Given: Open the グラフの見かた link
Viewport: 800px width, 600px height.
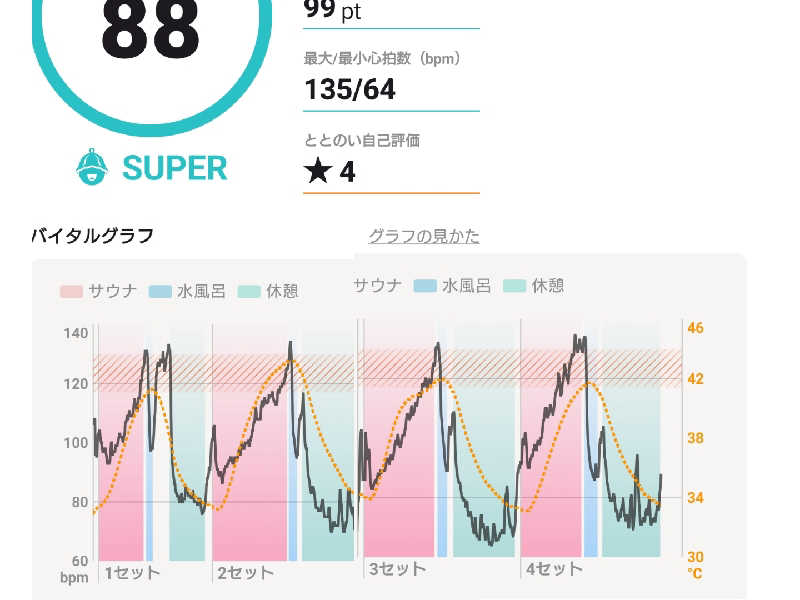Looking at the screenshot, I should [x=424, y=236].
